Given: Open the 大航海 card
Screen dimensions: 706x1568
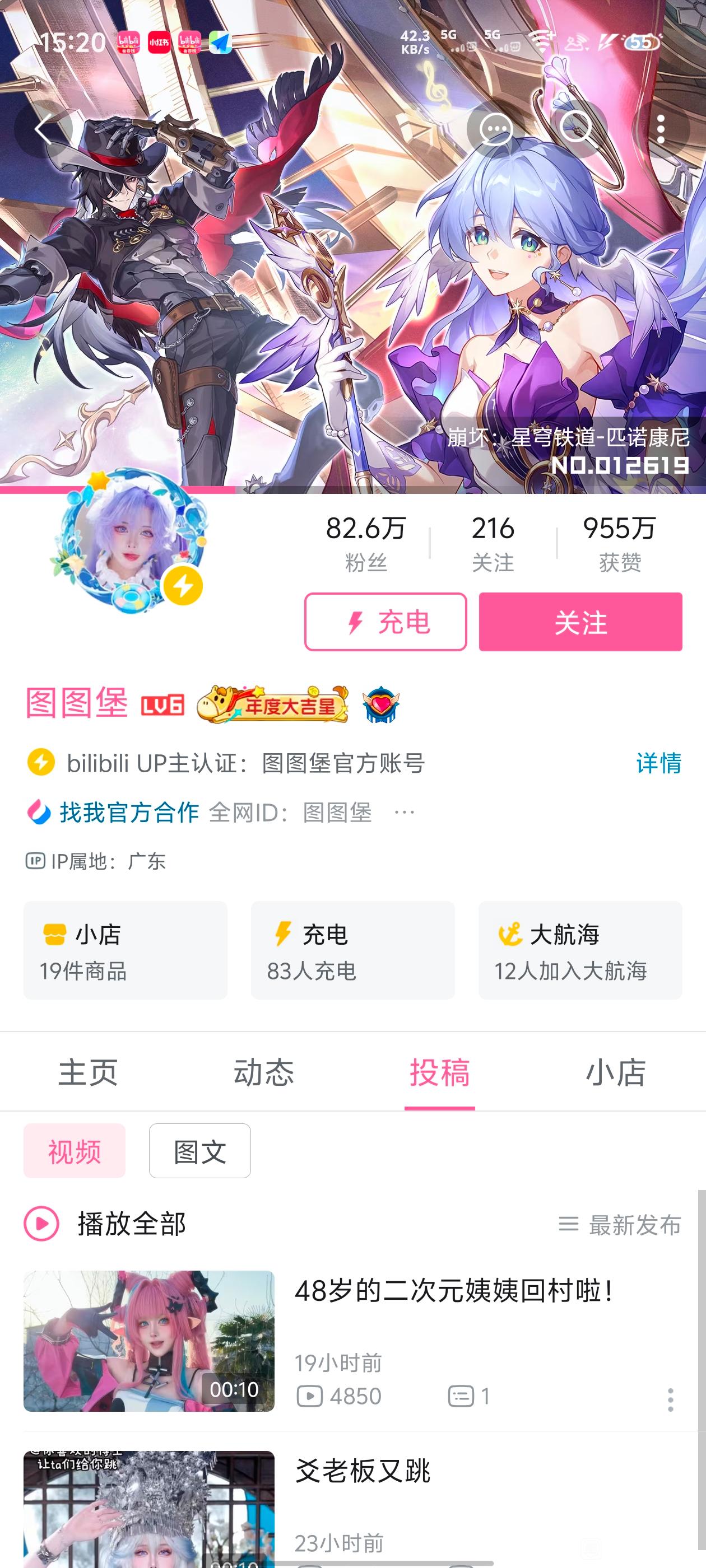Looking at the screenshot, I should click(580, 950).
